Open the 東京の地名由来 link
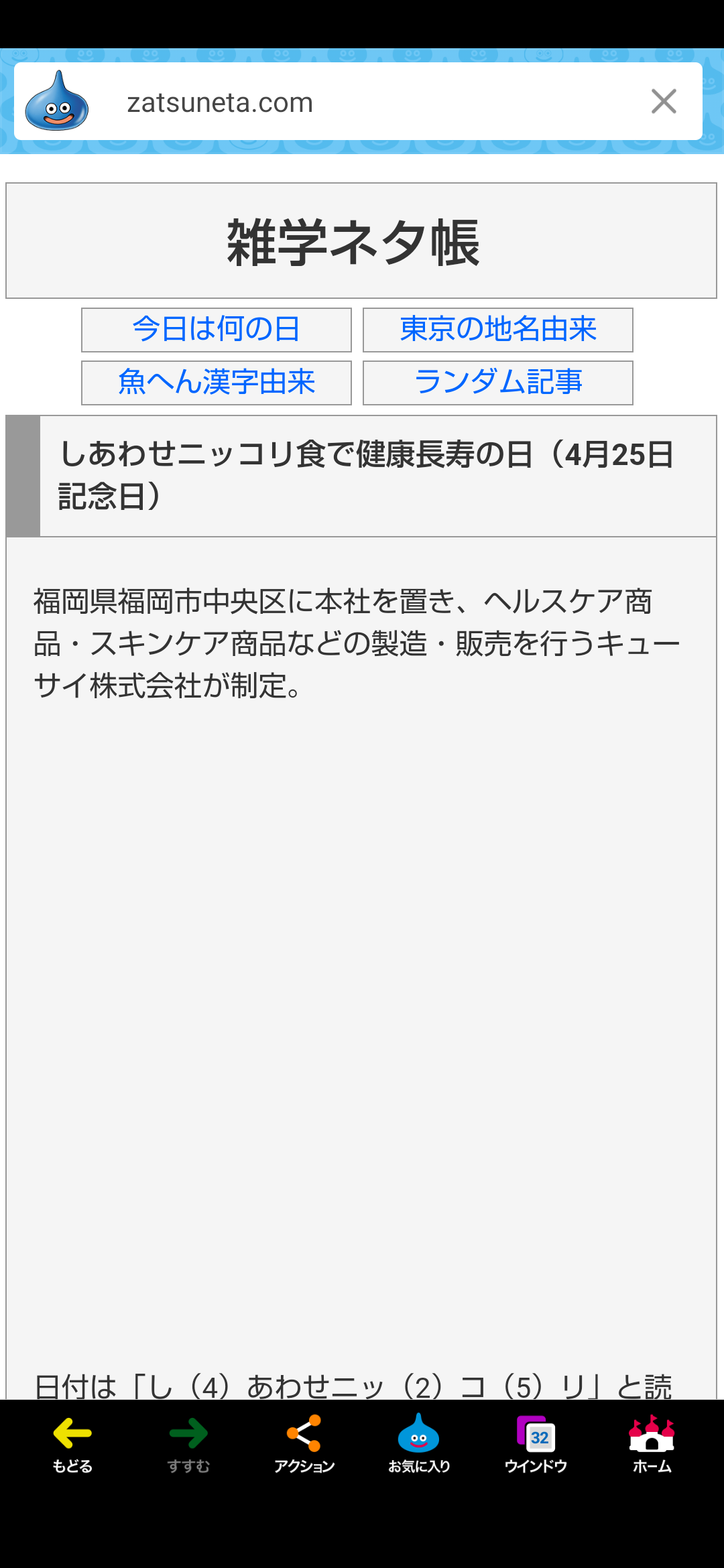This screenshot has height=1568, width=724. [x=498, y=330]
